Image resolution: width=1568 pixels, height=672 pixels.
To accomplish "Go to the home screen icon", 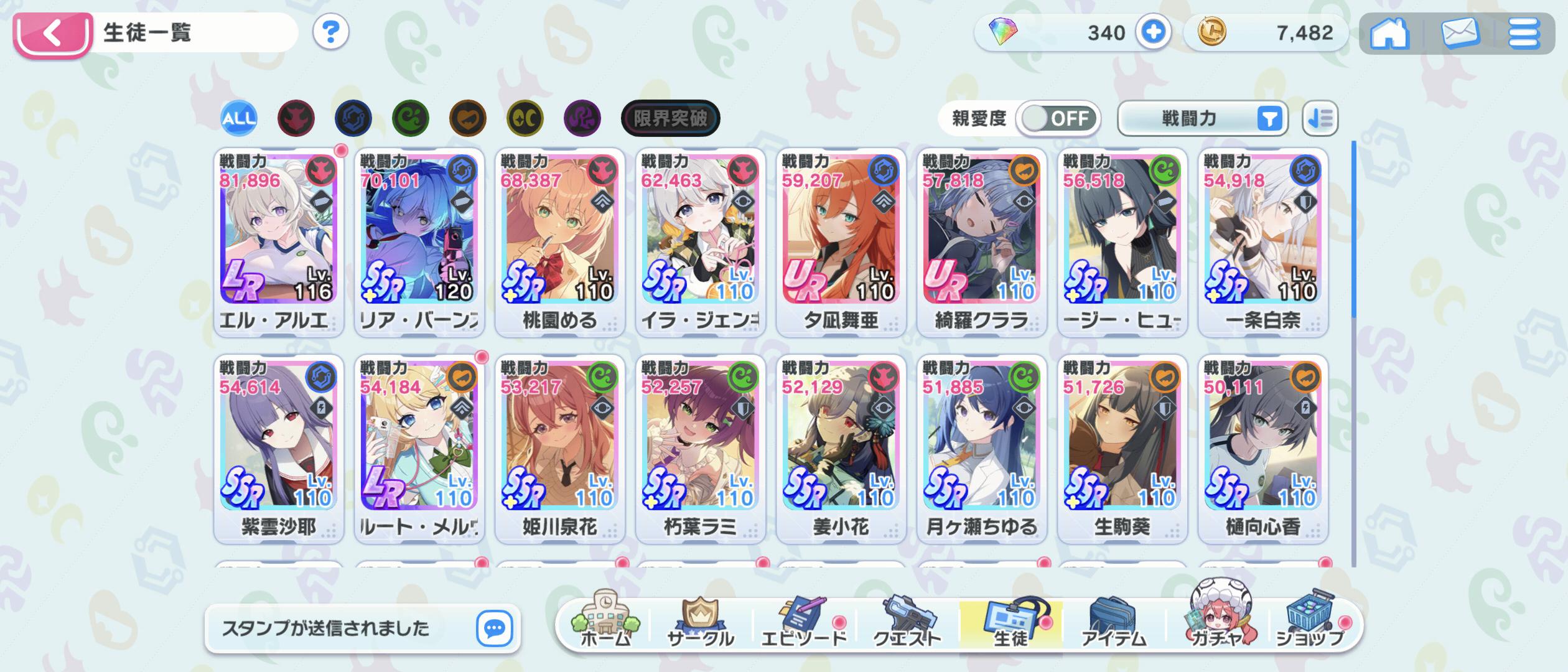I will coord(1389,32).
